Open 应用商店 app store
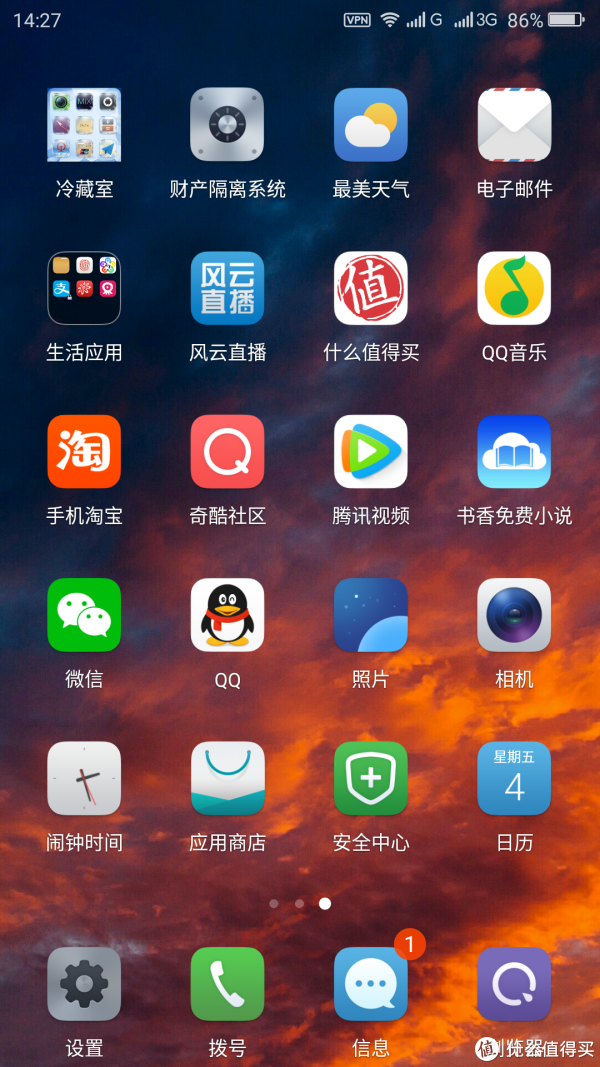Image resolution: width=600 pixels, height=1067 pixels. 227,778
